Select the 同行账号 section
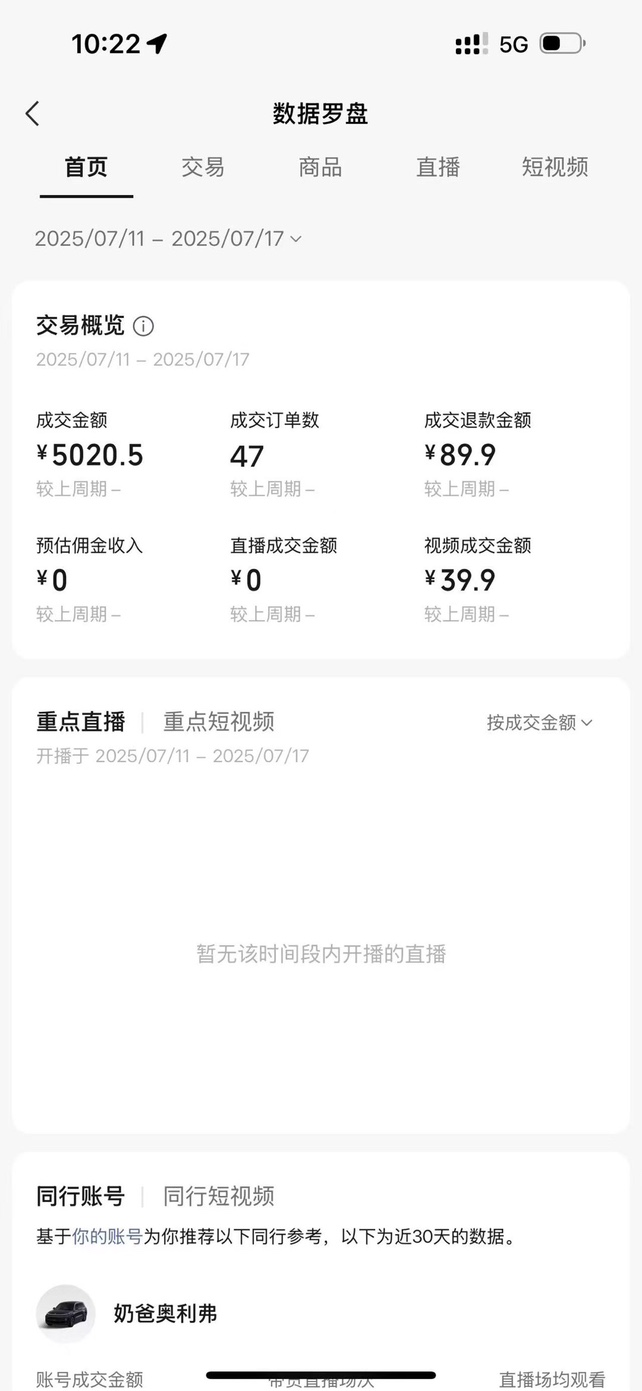 pos(81,1196)
